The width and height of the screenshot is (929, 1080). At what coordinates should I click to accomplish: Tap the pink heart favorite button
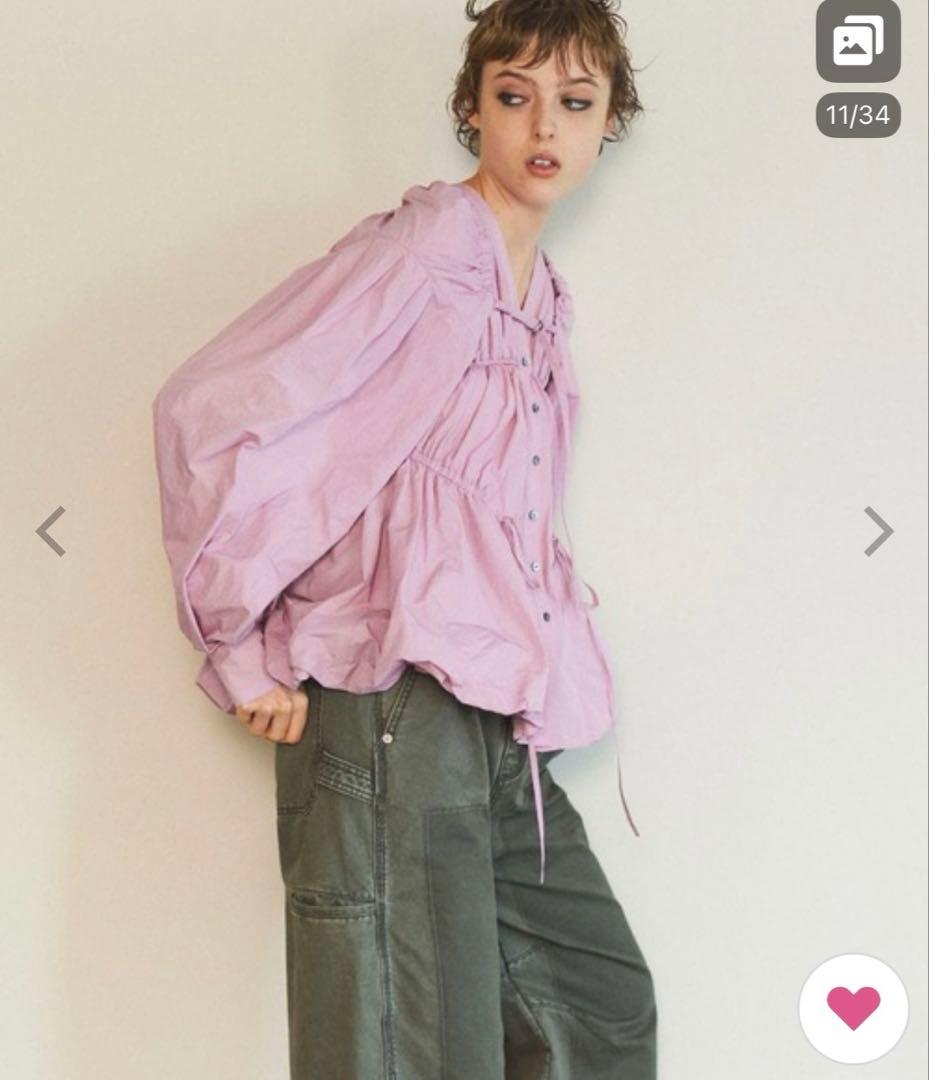click(x=853, y=1008)
